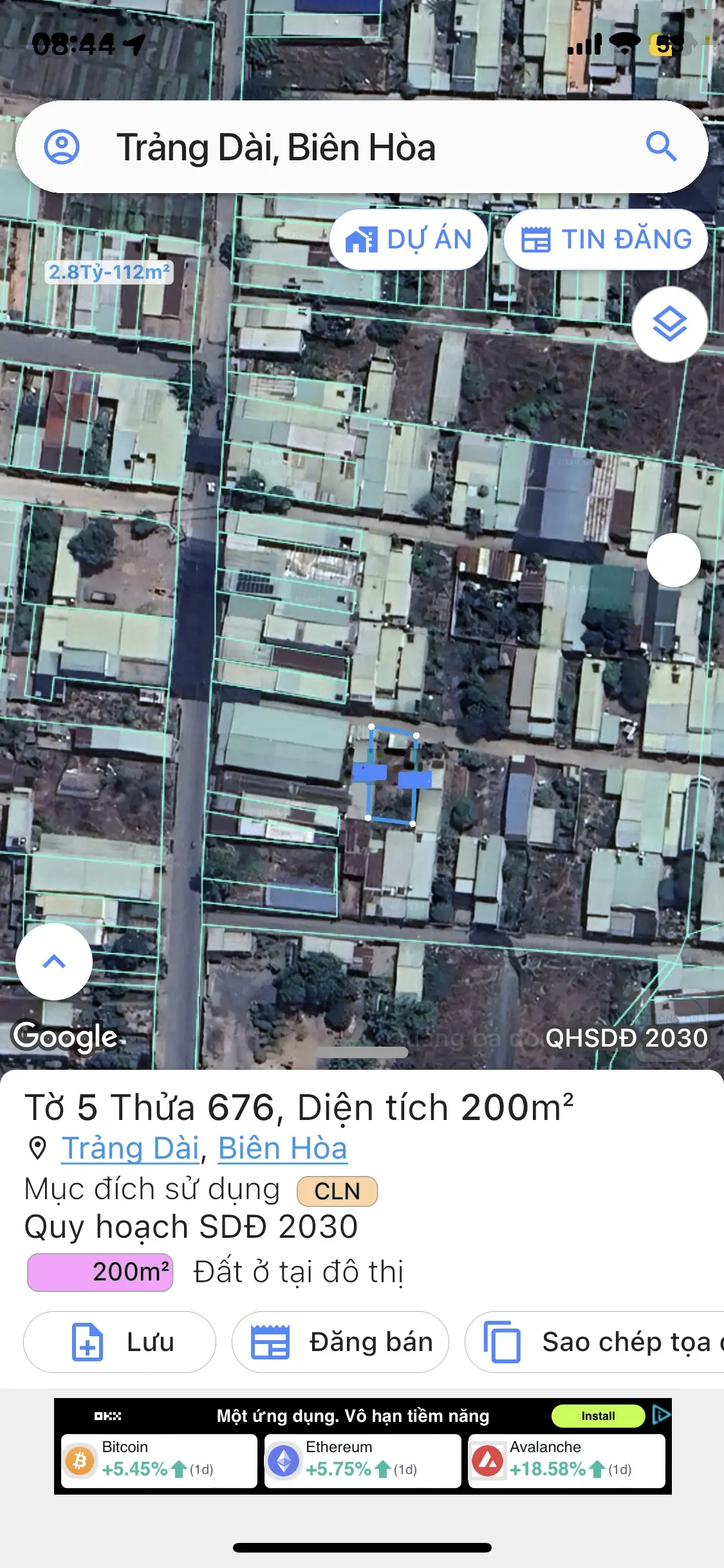Image resolution: width=724 pixels, height=1568 pixels.
Task: Tap Đăng bán to post for sale
Action: coord(340,1342)
